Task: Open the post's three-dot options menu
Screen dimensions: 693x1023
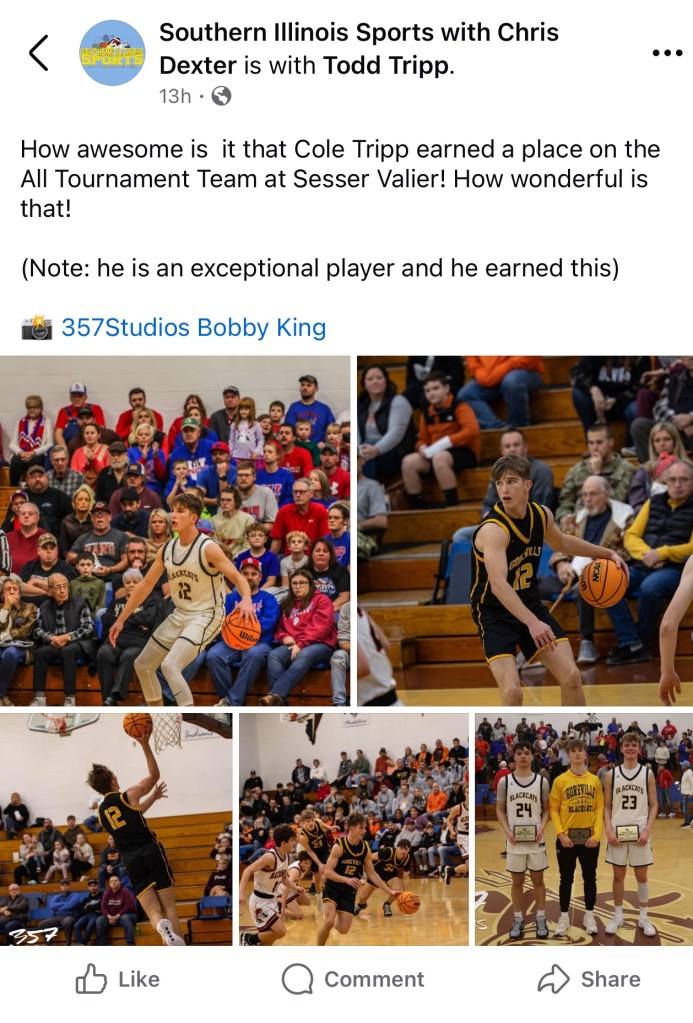Action: 666,53
